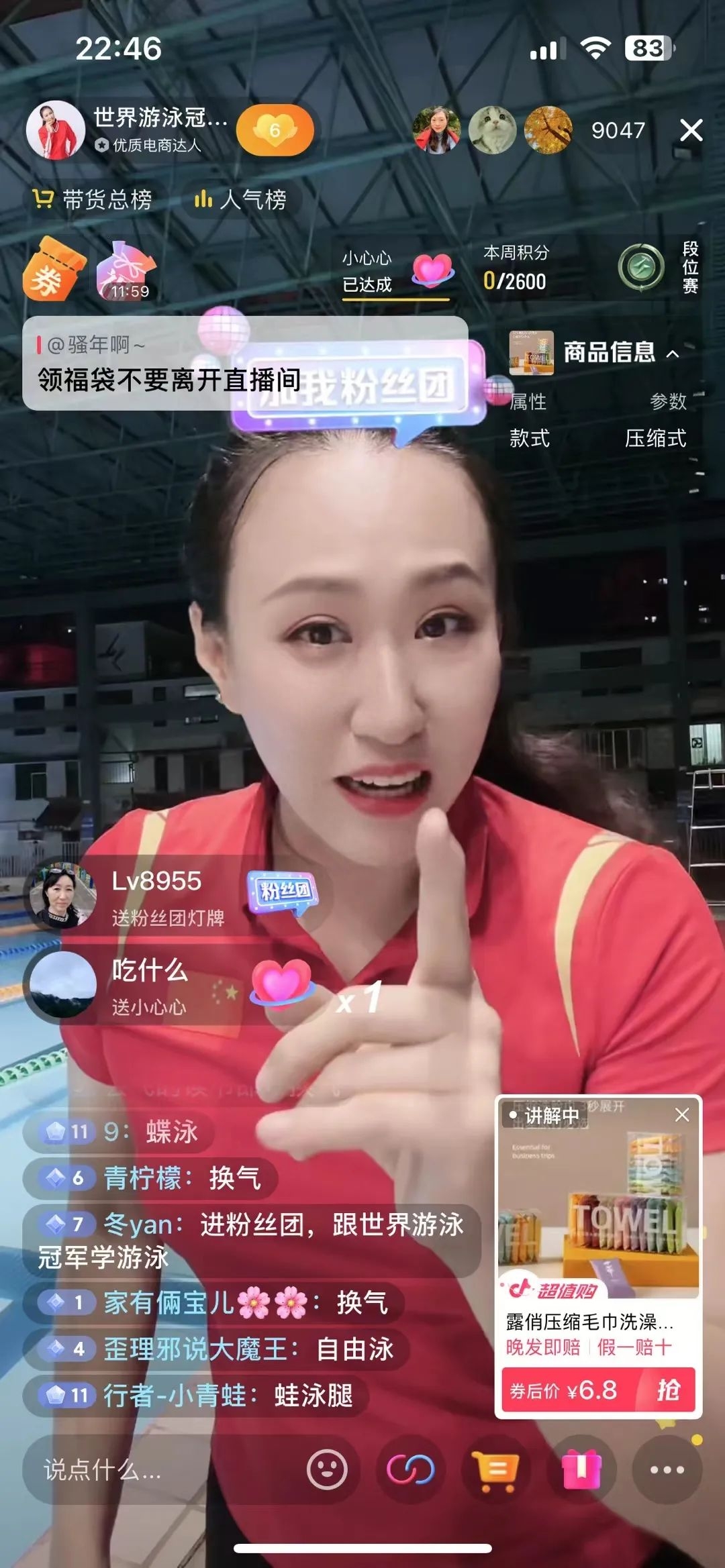Image resolution: width=725 pixels, height=1568 pixels.
Task: Collapse the 商品信息 panel
Action: tap(673, 354)
